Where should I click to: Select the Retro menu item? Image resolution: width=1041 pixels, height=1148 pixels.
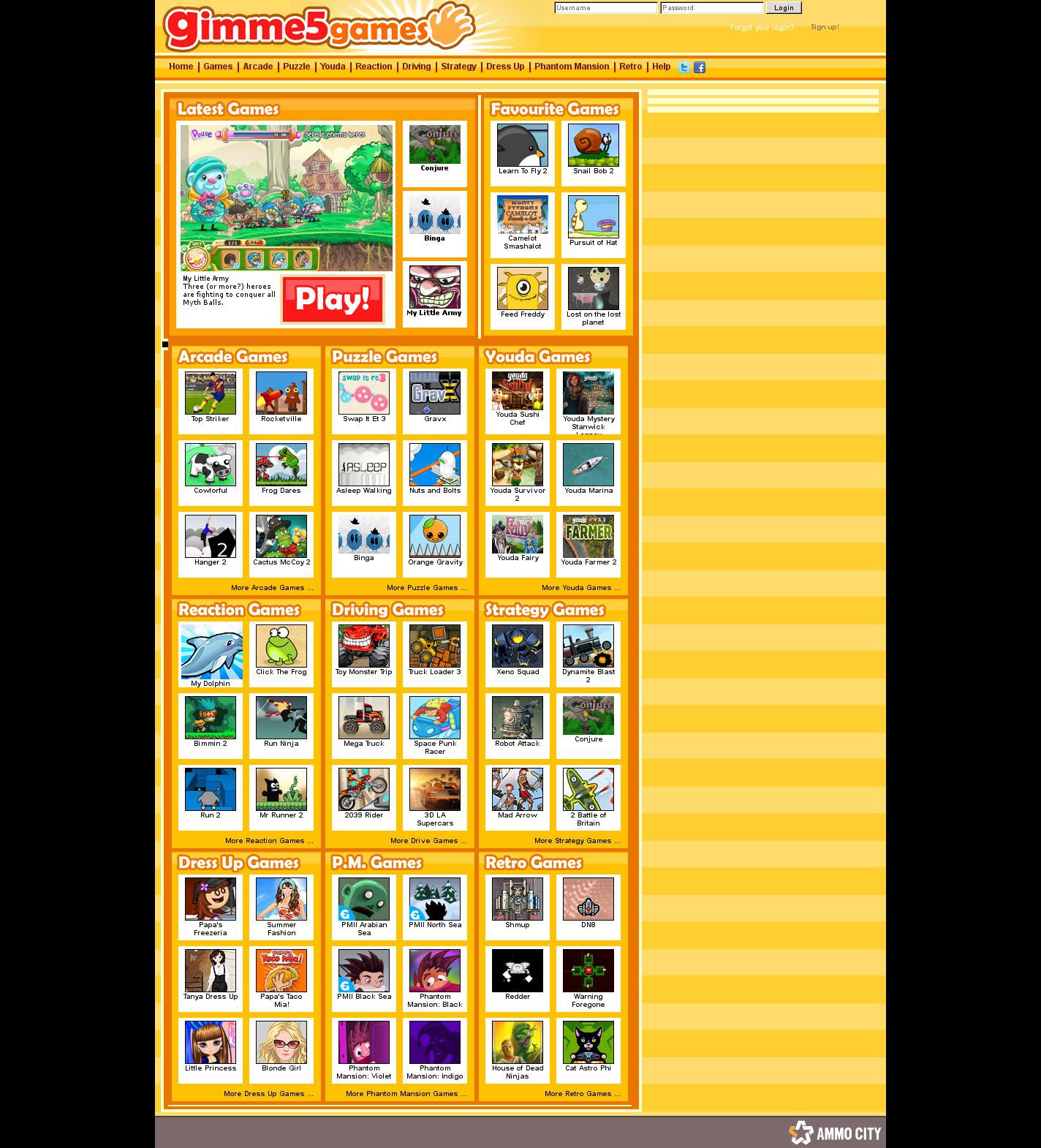tap(630, 67)
